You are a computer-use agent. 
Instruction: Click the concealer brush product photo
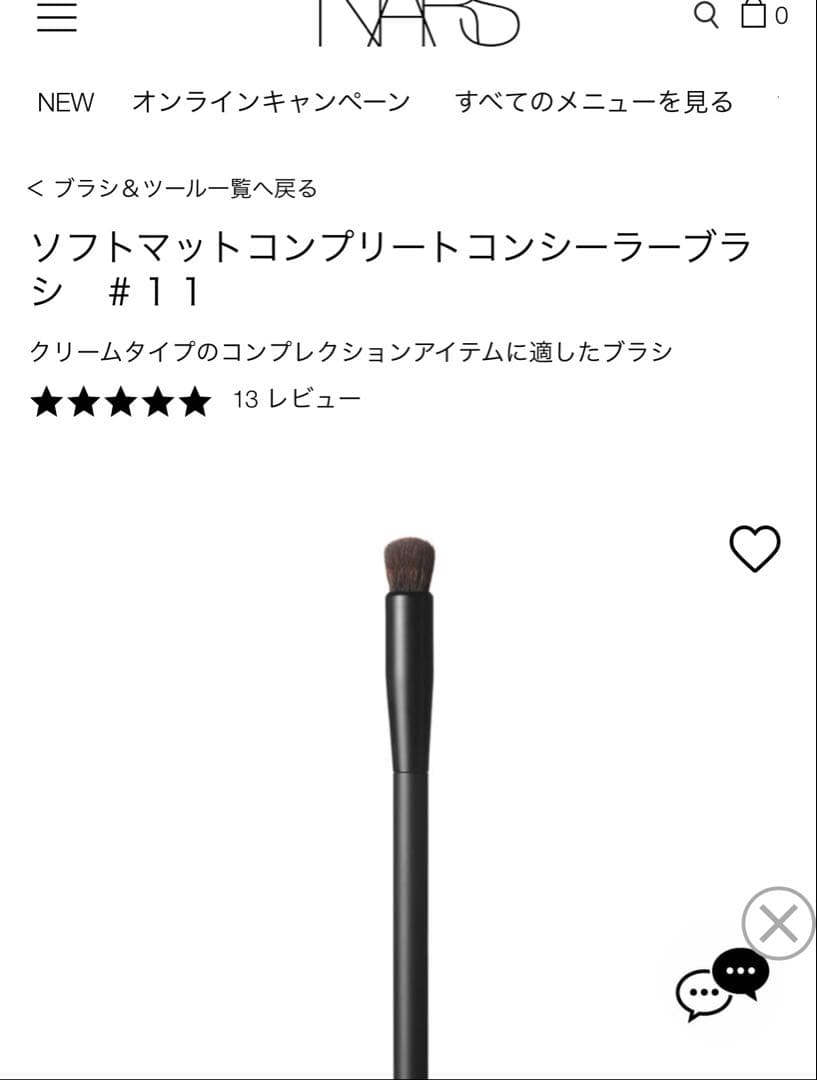click(x=408, y=750)
